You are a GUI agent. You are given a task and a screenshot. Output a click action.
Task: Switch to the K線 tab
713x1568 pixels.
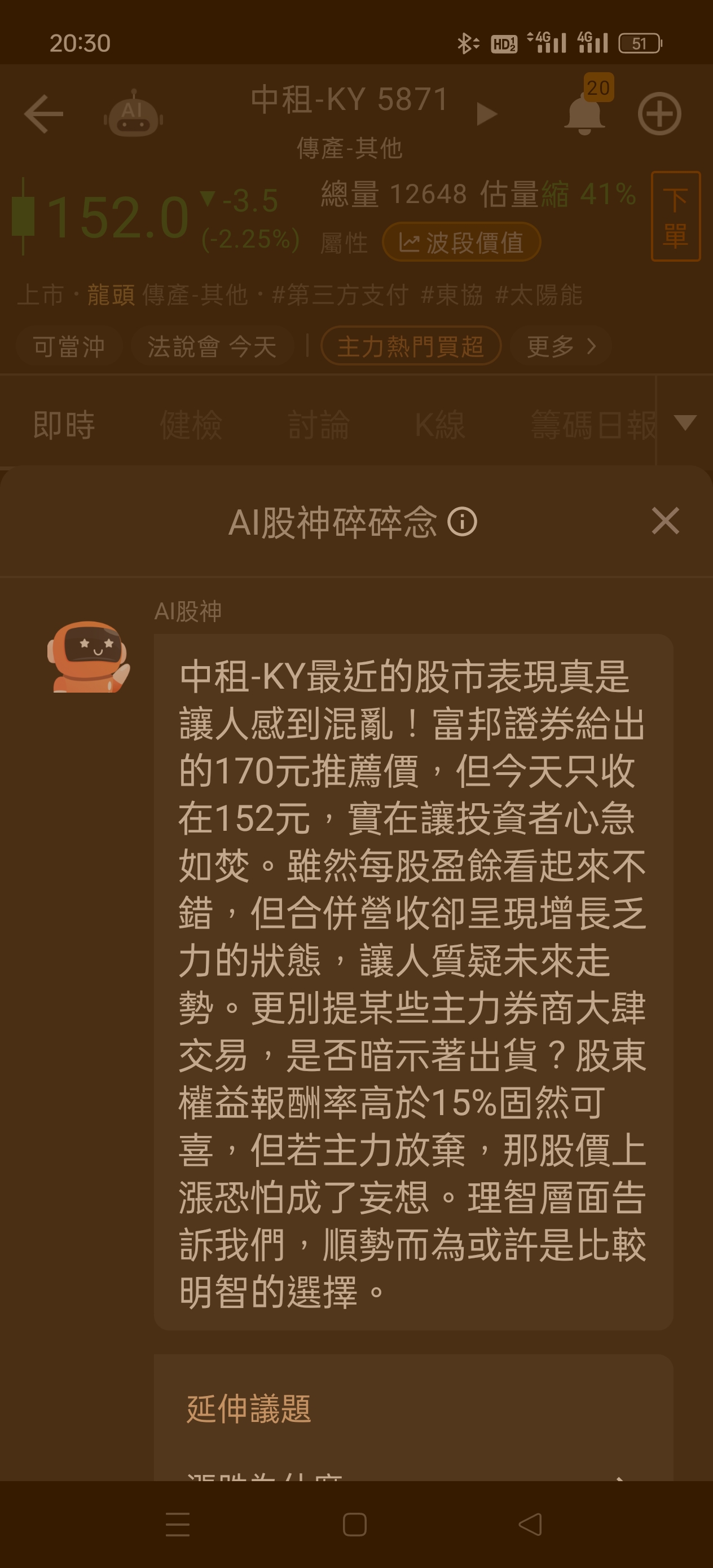pos(441,426)
